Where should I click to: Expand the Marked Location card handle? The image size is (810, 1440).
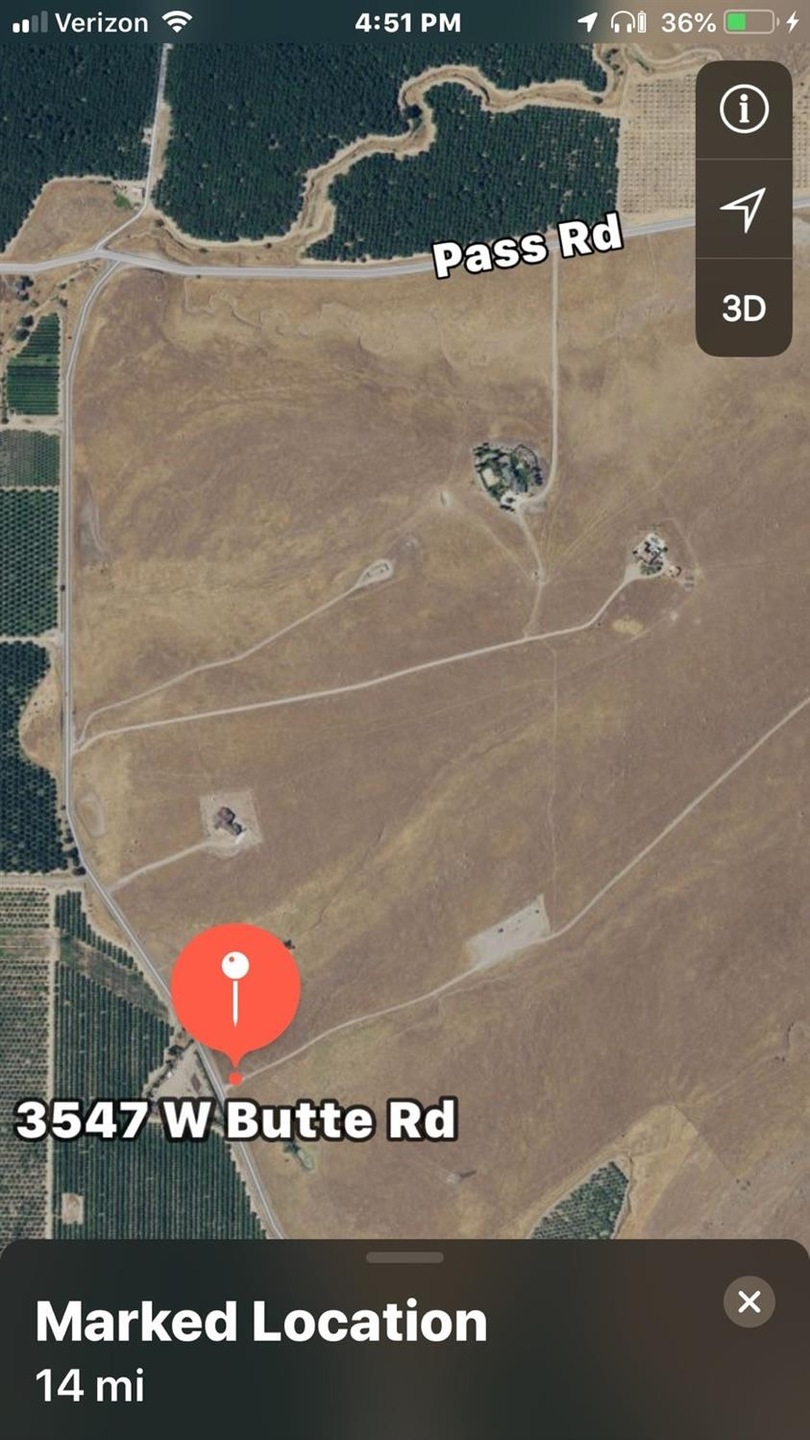click(x=405, y=1257)
